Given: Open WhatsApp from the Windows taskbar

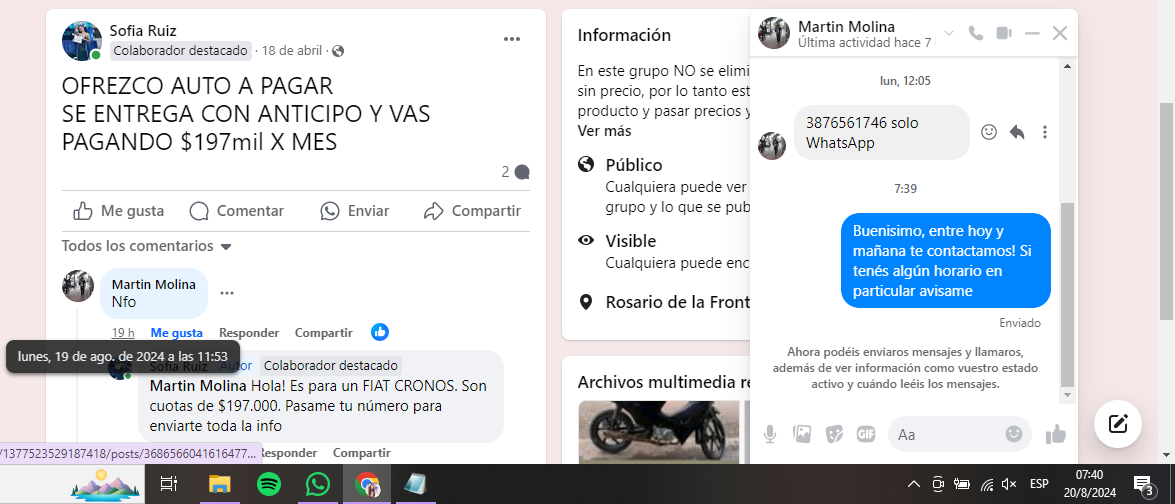Looking at the screenshot, I should 318,485.
